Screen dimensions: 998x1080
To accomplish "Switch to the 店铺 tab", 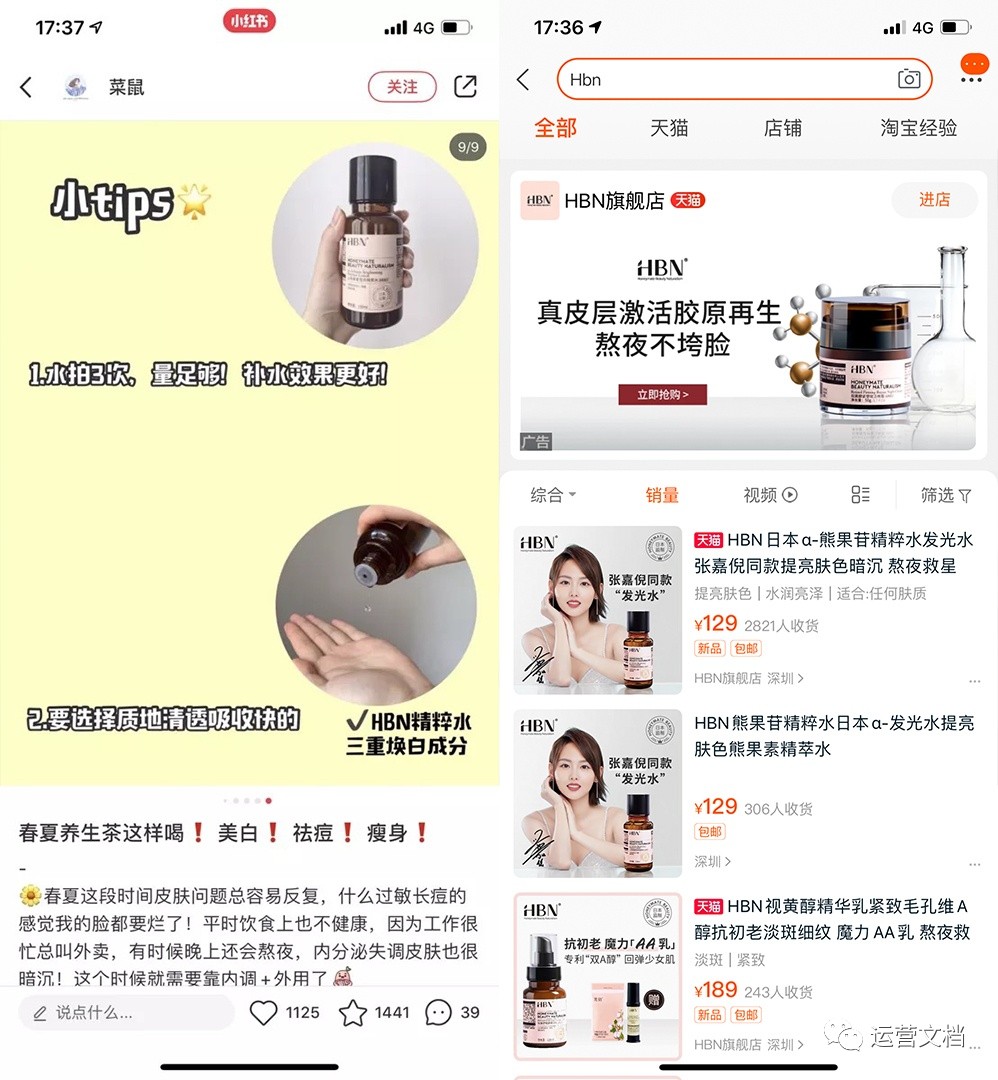I will coord(782,128).
